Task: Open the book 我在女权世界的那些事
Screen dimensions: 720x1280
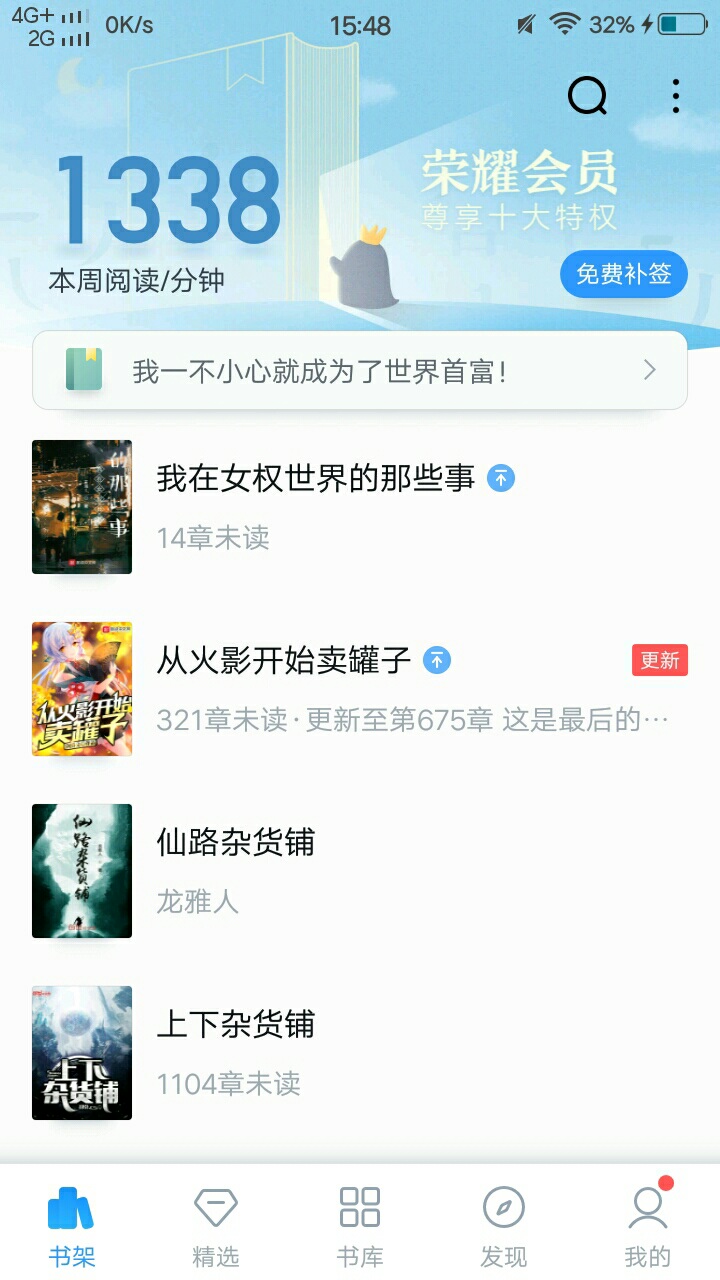Action: (315, 479)
